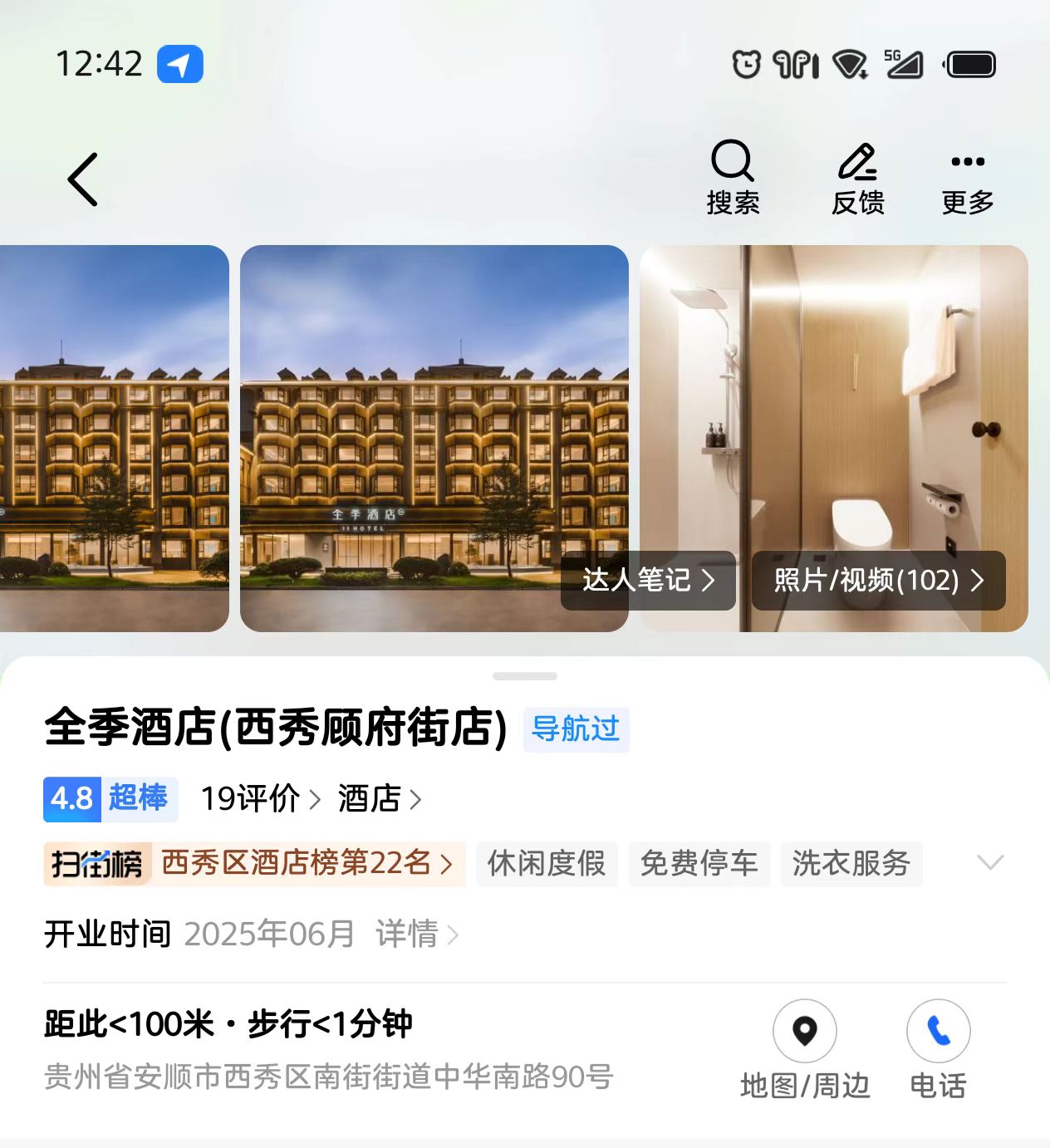Open 地图/周边 map view
Viewport: 1050px width, 1148px height.
click(804, 1048)
